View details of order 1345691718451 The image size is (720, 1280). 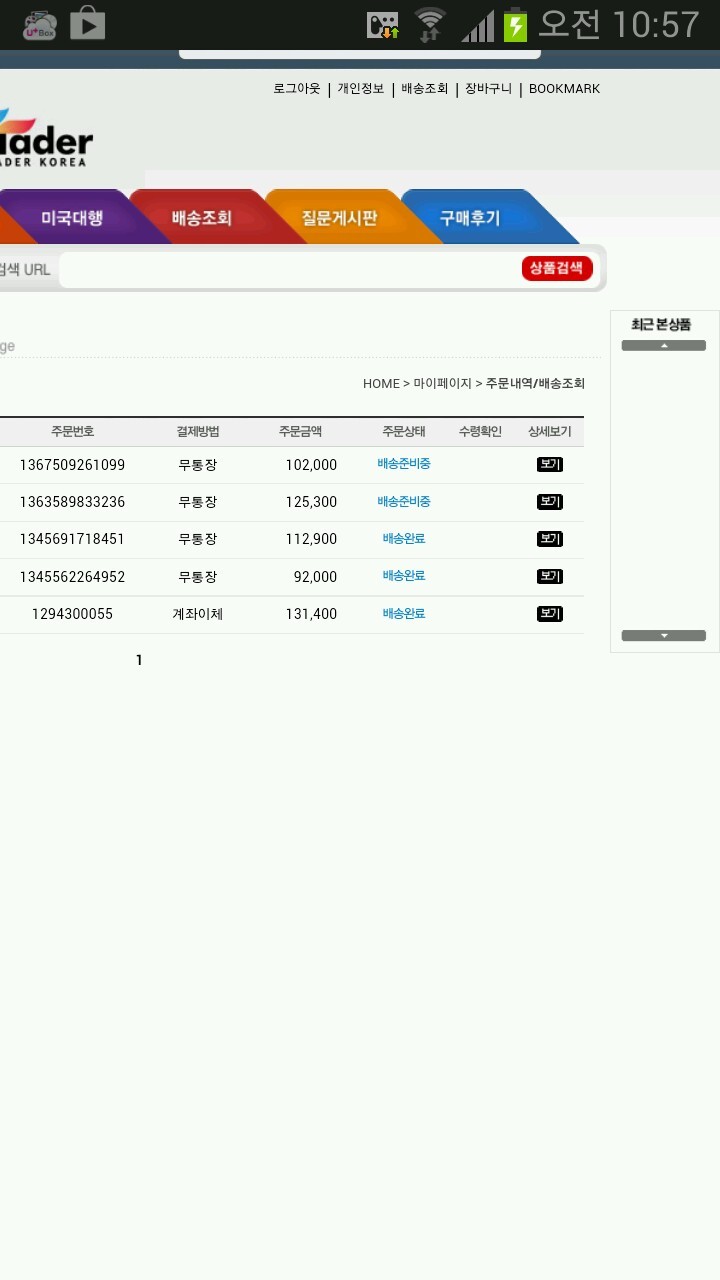pos(550,539)
